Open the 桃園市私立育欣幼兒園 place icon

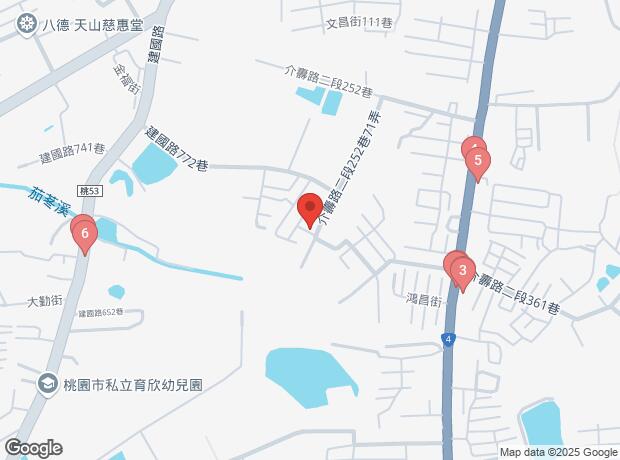47,383
